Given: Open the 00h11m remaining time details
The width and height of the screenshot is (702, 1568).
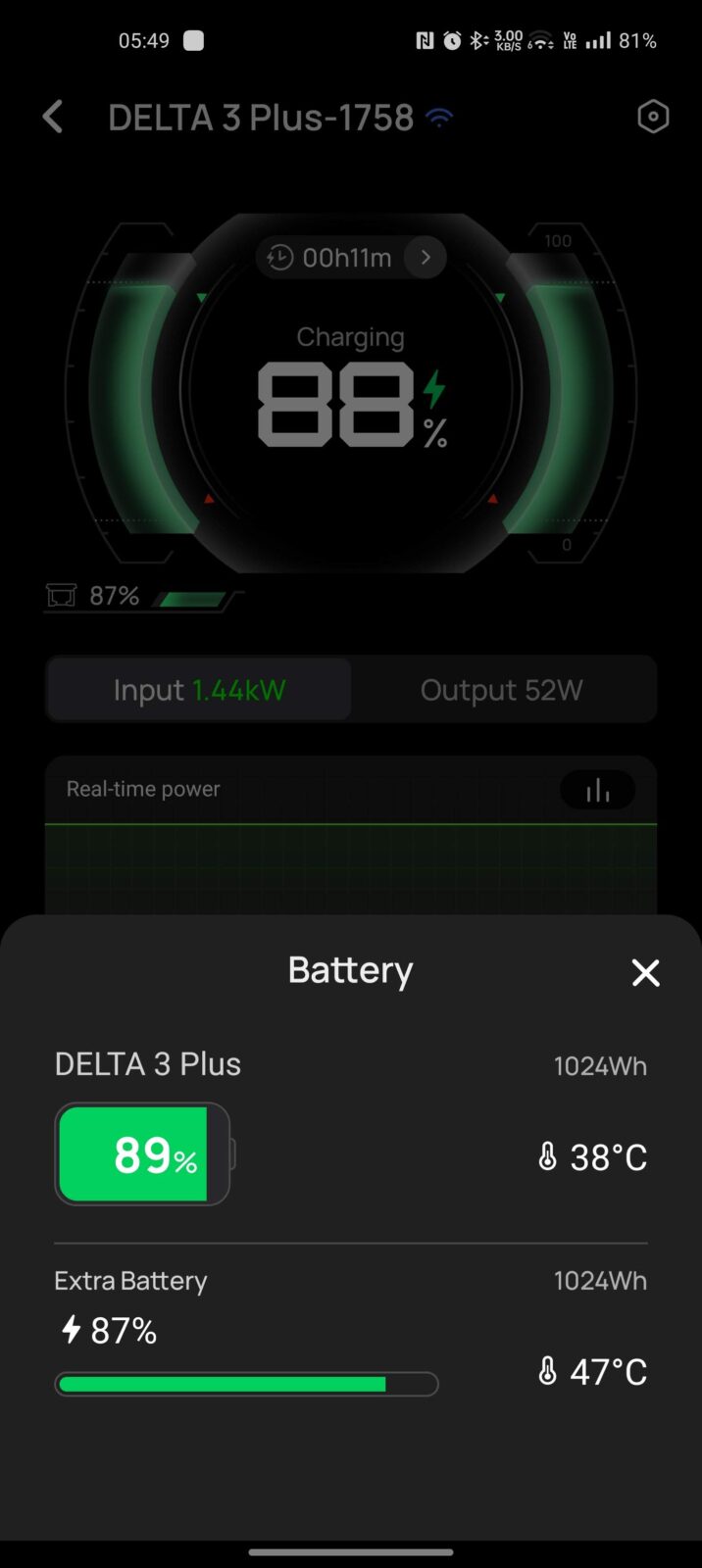Looking at the screenshot, I should pyautogui.click(x=351, y=258).
